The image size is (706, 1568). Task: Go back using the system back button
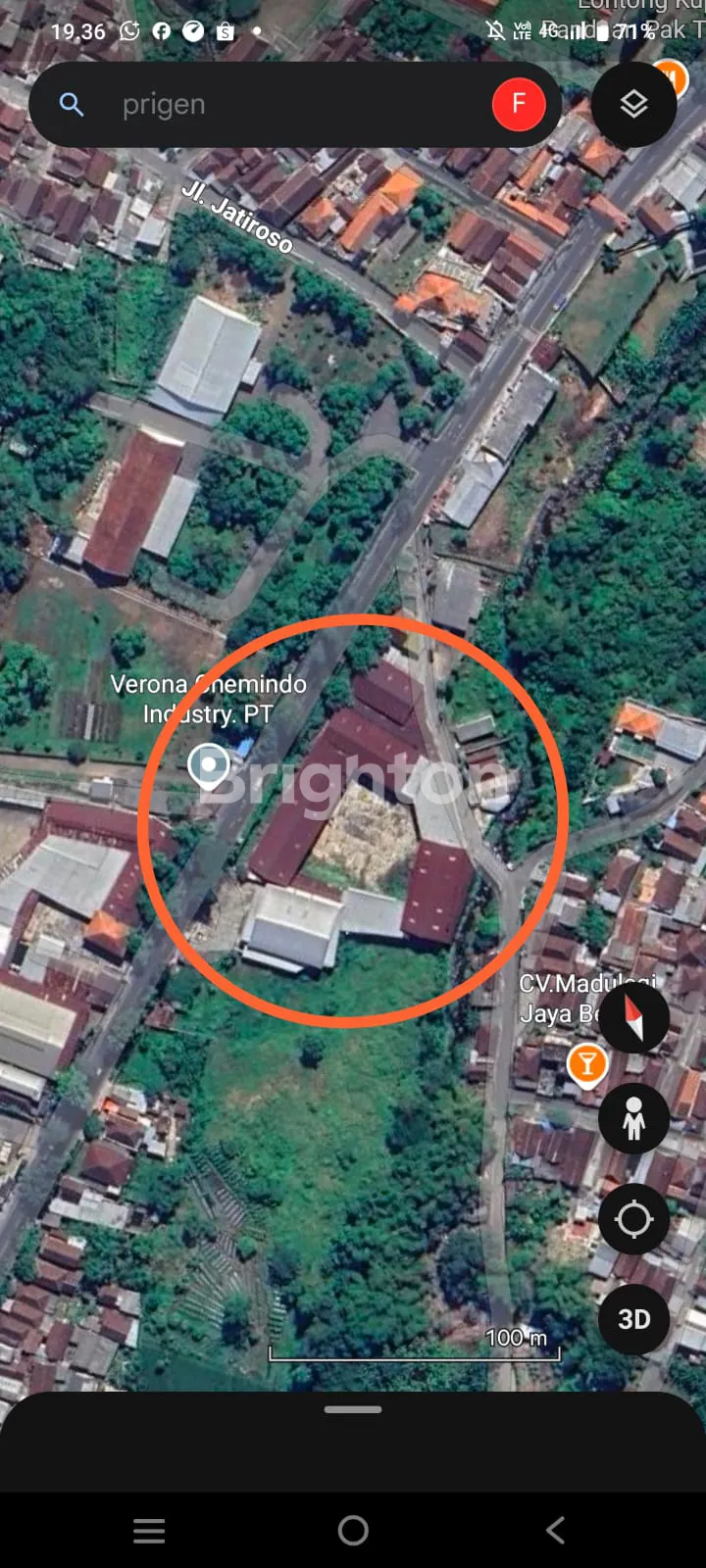[x=556, y=1530]
